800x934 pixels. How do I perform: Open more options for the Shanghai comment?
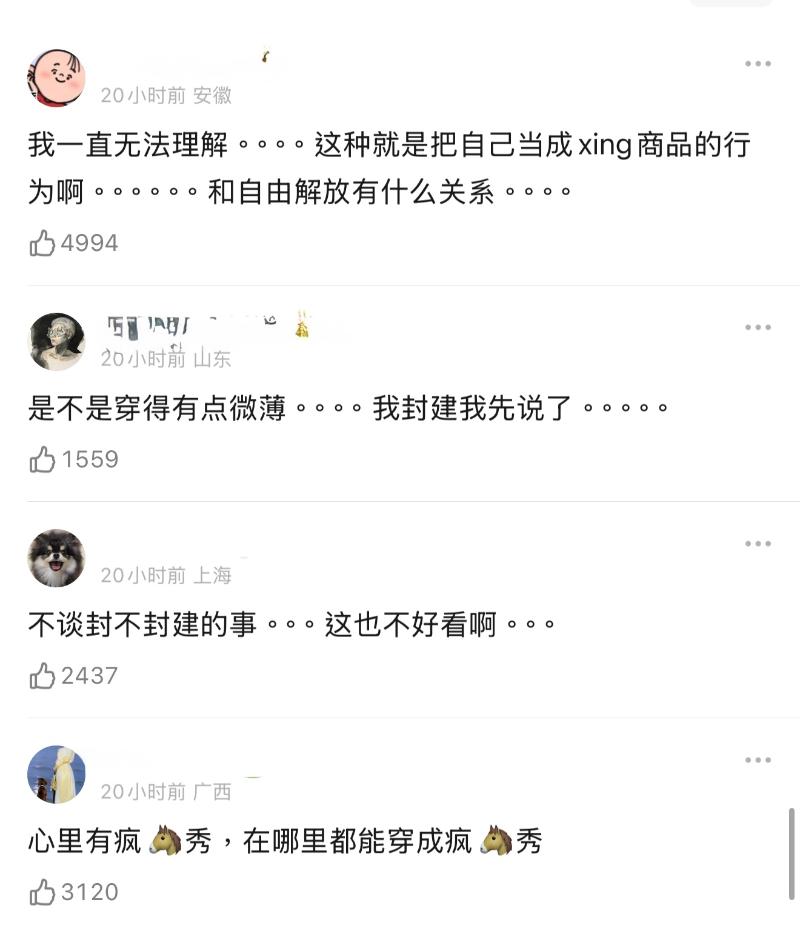coord(758,544)
